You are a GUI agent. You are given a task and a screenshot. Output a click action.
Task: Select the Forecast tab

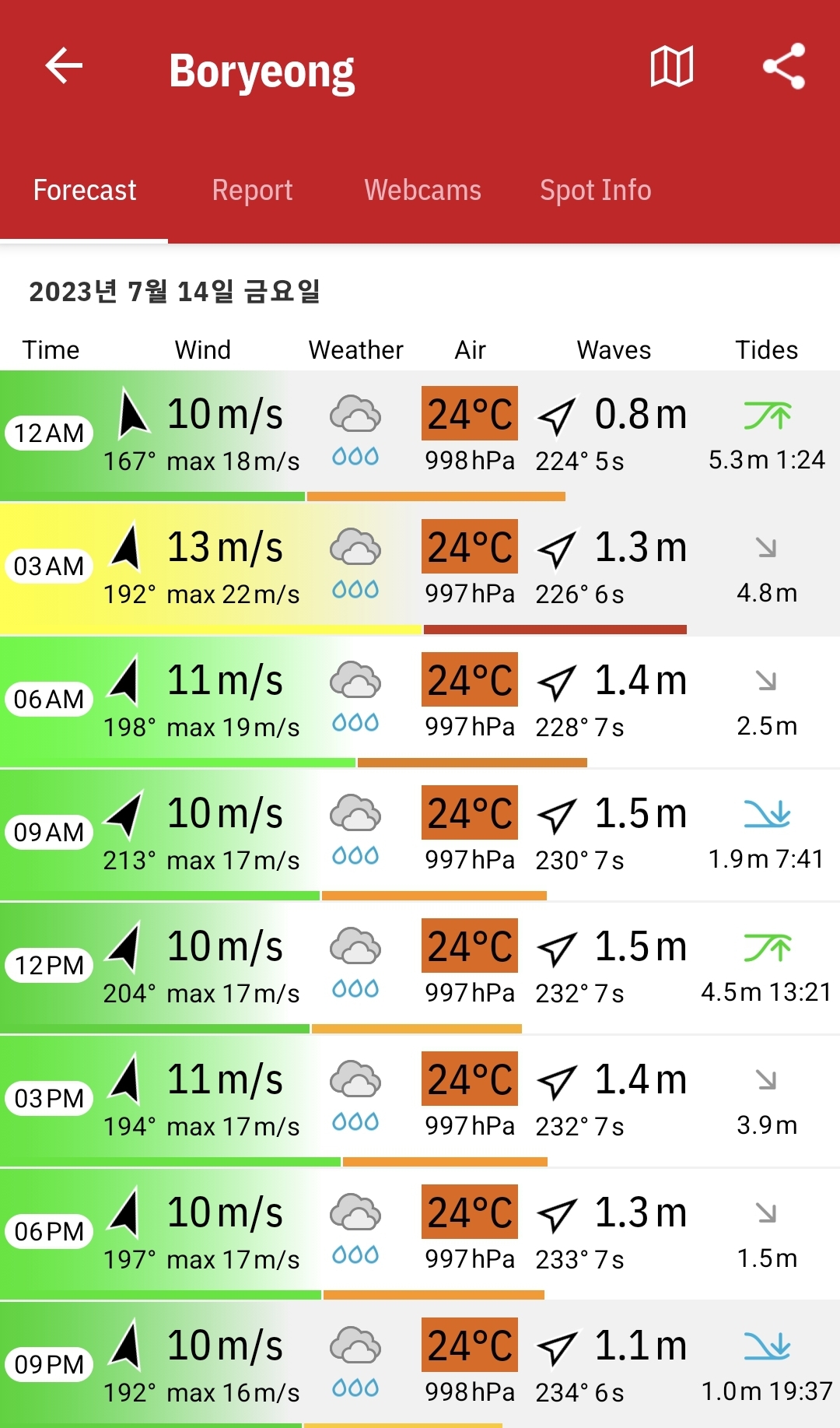pos(84,190)
